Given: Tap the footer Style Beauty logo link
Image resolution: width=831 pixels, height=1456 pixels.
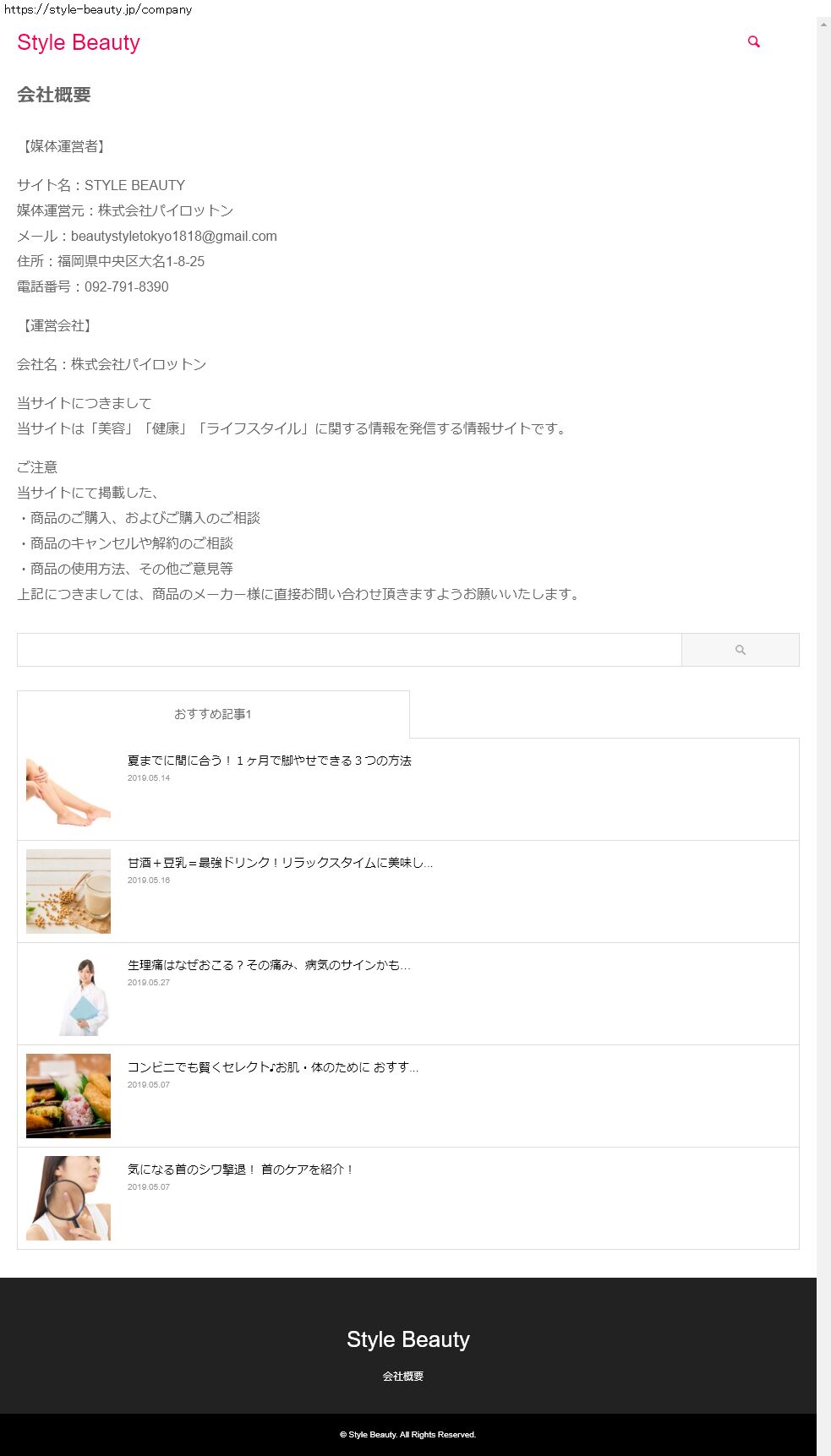Looking at the screenshot, I should [x=407, y=1339].
